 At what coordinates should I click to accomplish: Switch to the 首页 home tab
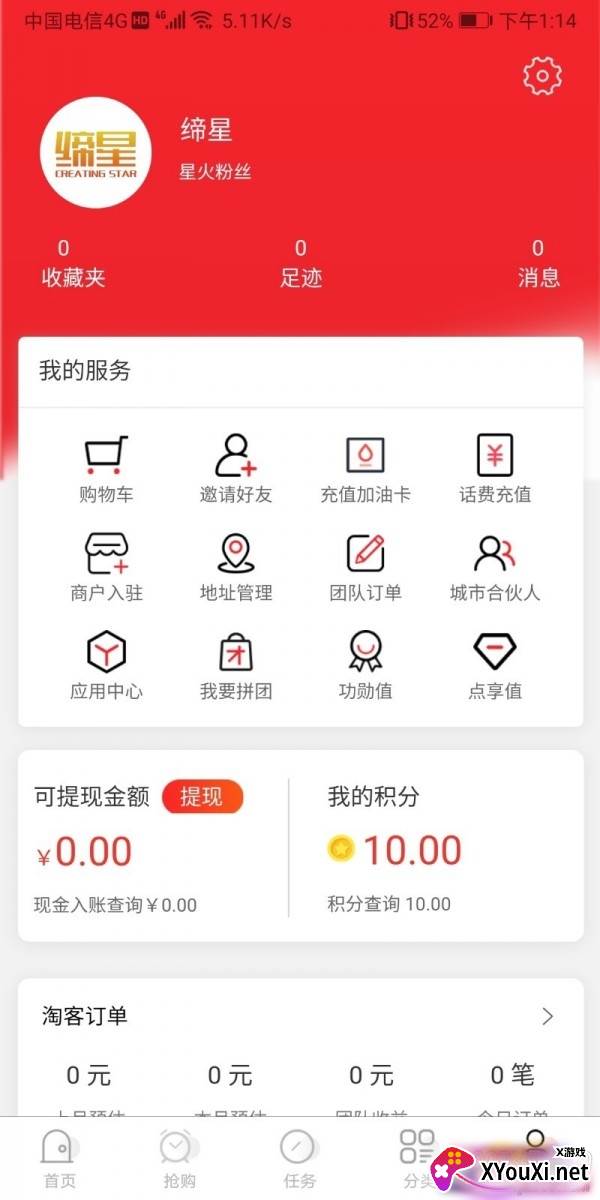pyautogui.click(x=60, y=1160)
